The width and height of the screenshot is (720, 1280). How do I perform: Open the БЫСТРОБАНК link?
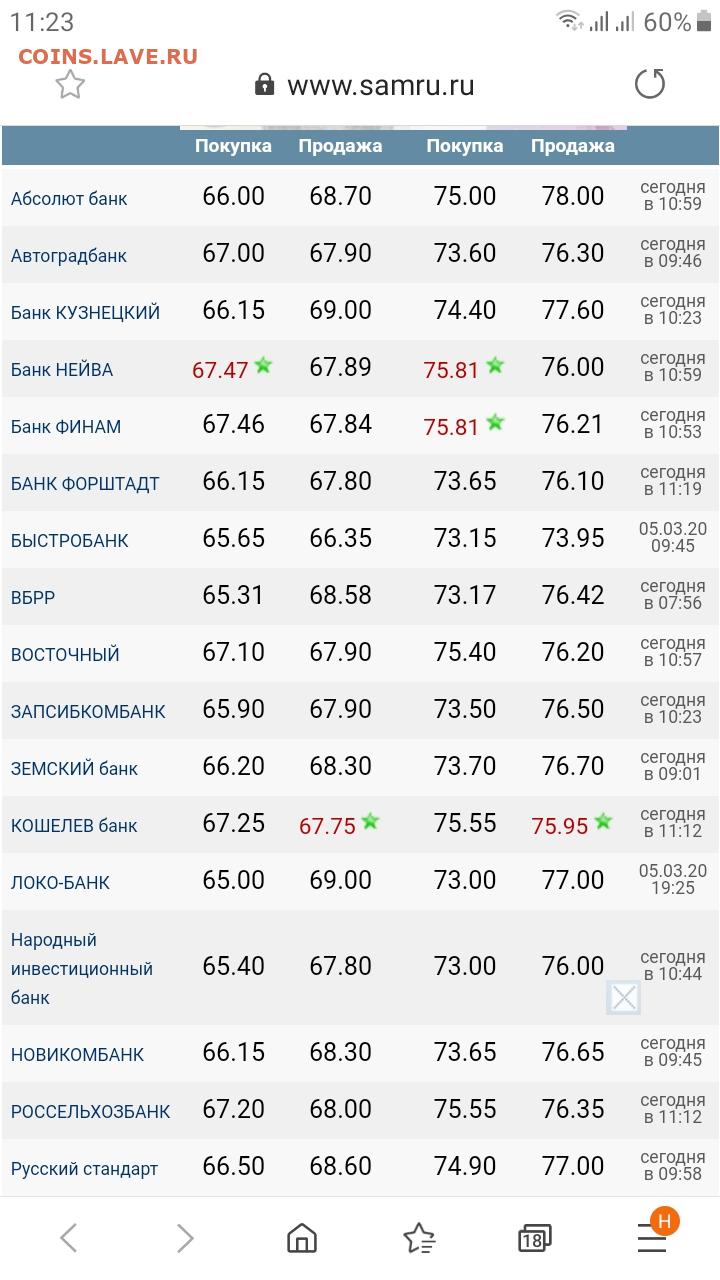point(70,540)
